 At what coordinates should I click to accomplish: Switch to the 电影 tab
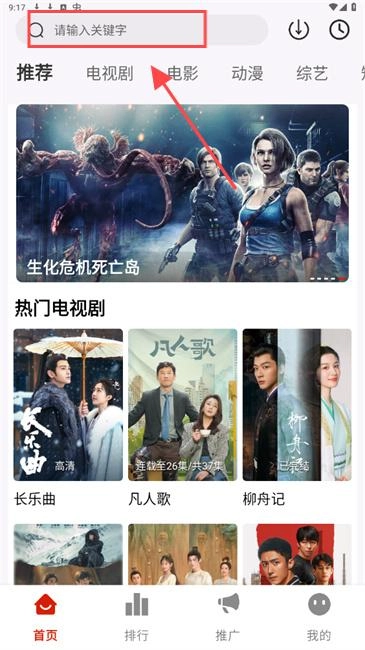[182, 73]
